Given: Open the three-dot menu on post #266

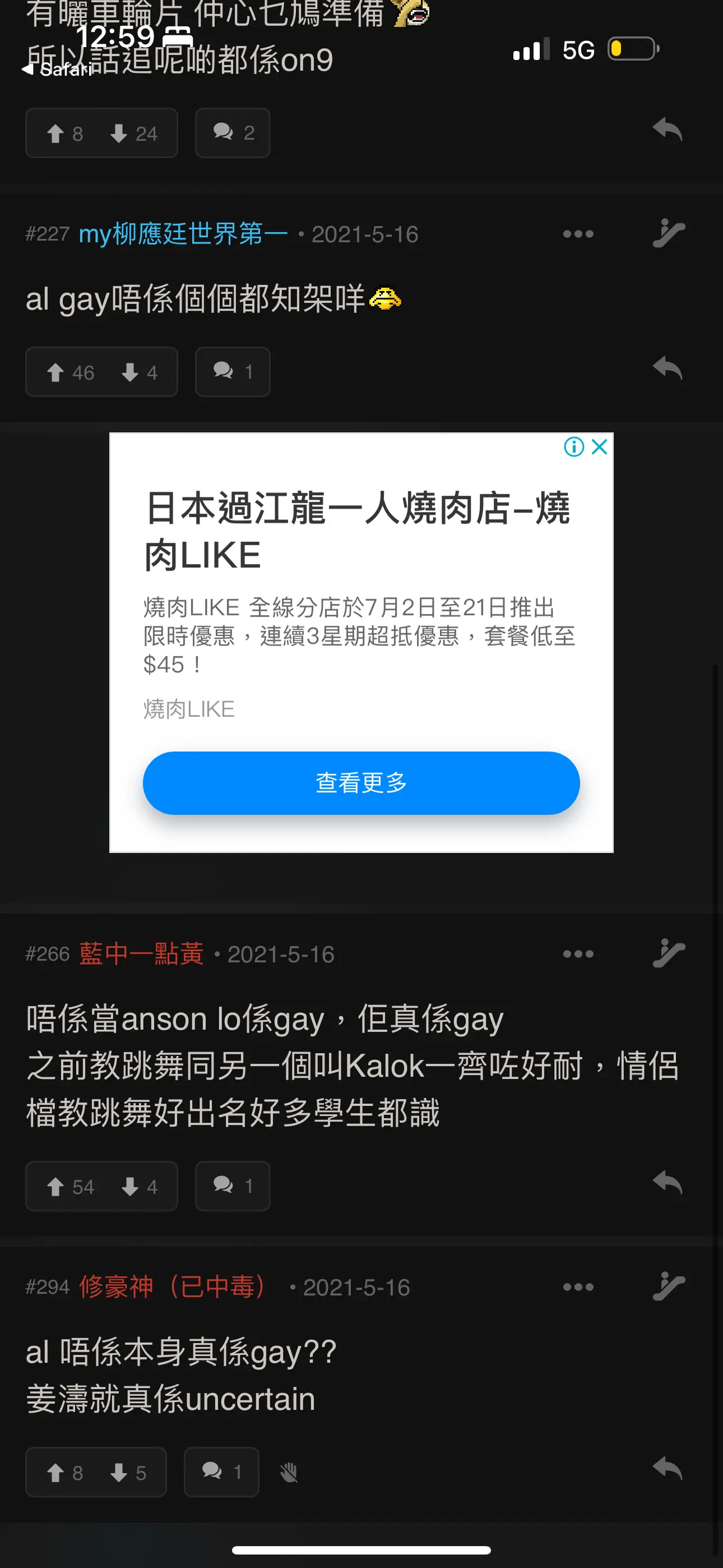Looking at the screenshot, I should pyautogui.click(x=578, y=954).
